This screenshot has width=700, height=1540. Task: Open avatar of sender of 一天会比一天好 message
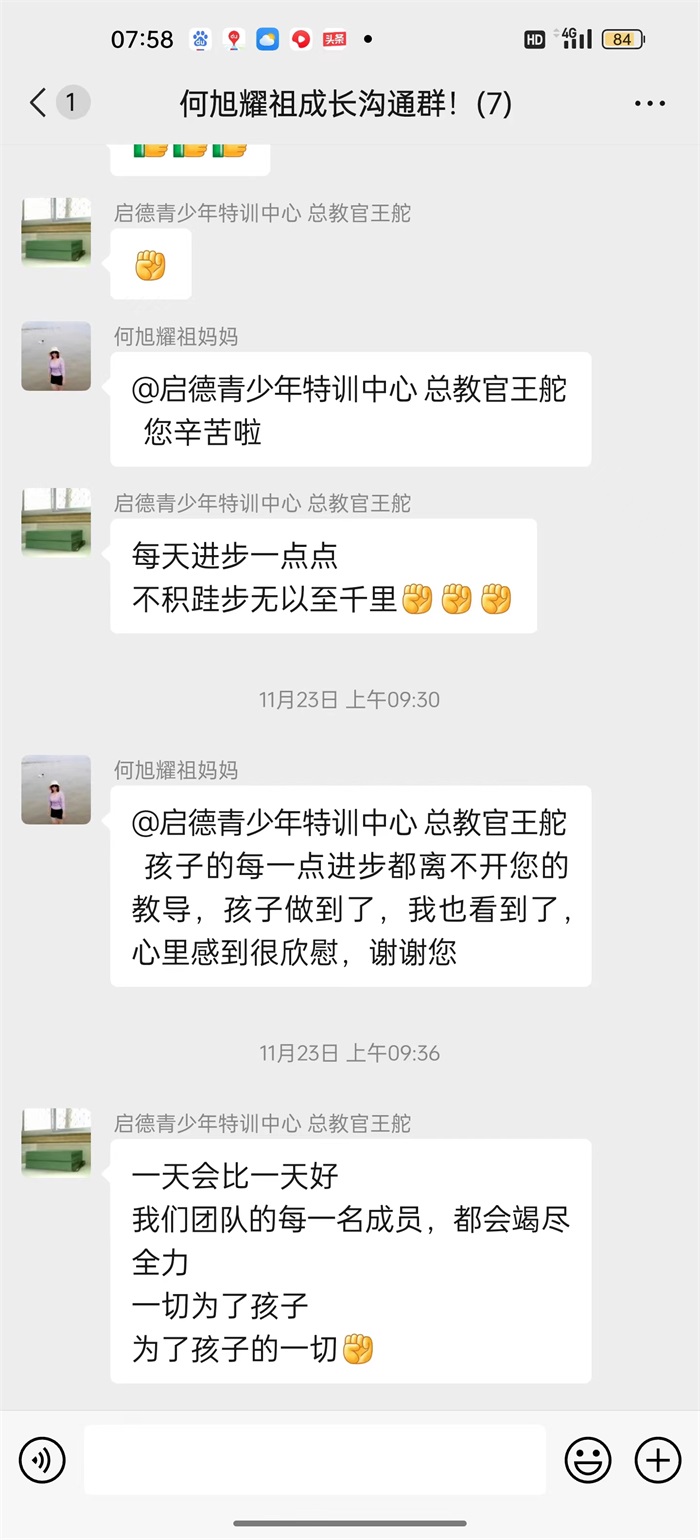click(x=57, y=1142)
